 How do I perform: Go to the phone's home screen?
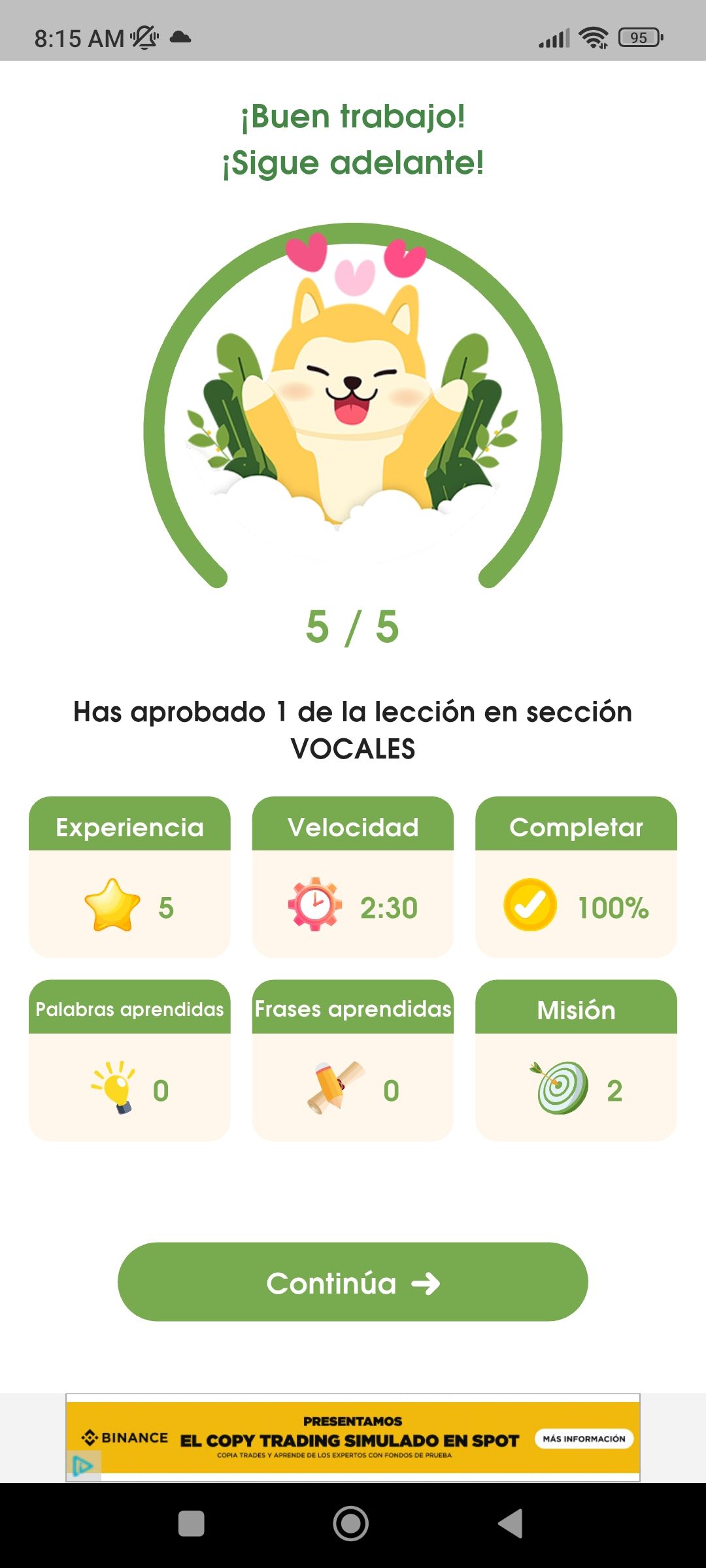tap(351, 1524)
